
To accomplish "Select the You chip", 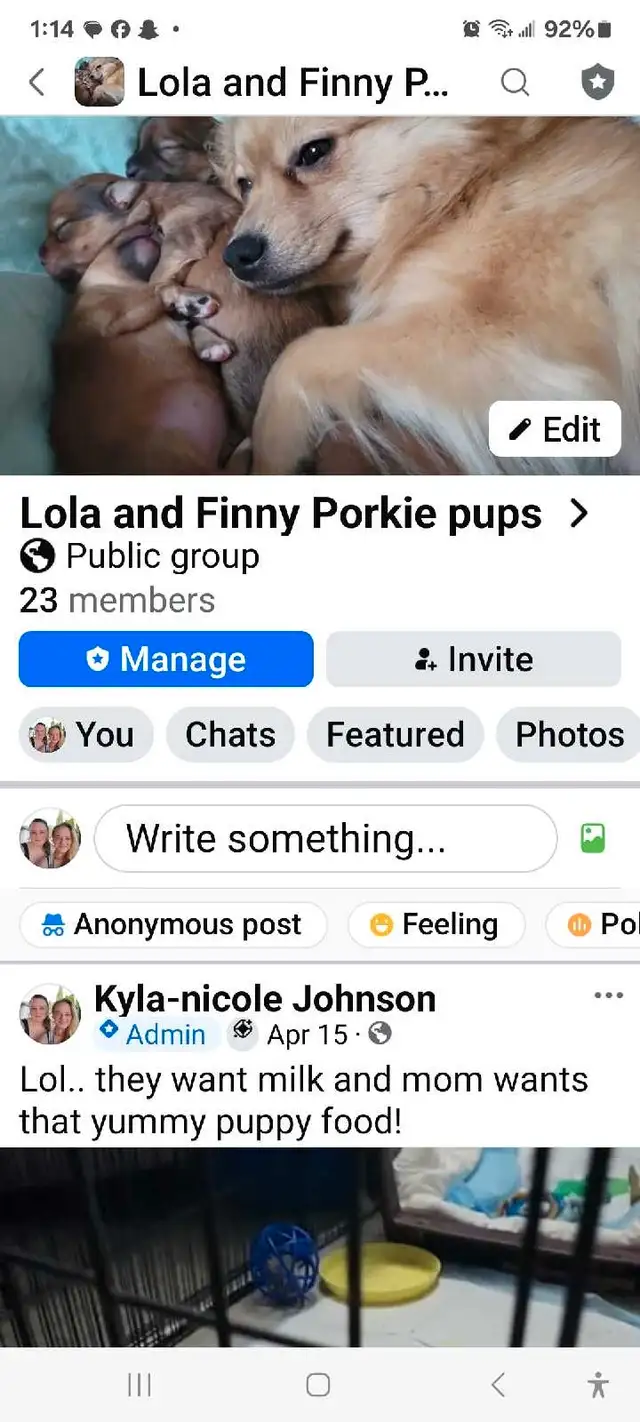I will [86, 735].
